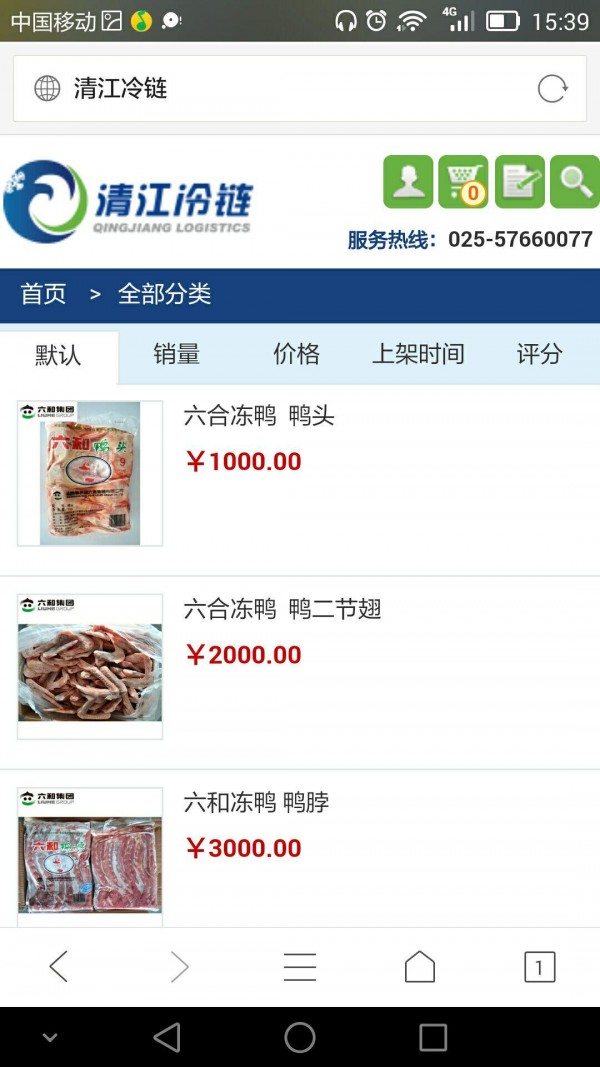Open product 六合冻鸭 鸭二节翅
Image resolution: width=600 pixels, height=1067 pixels.
click(282, 609)
